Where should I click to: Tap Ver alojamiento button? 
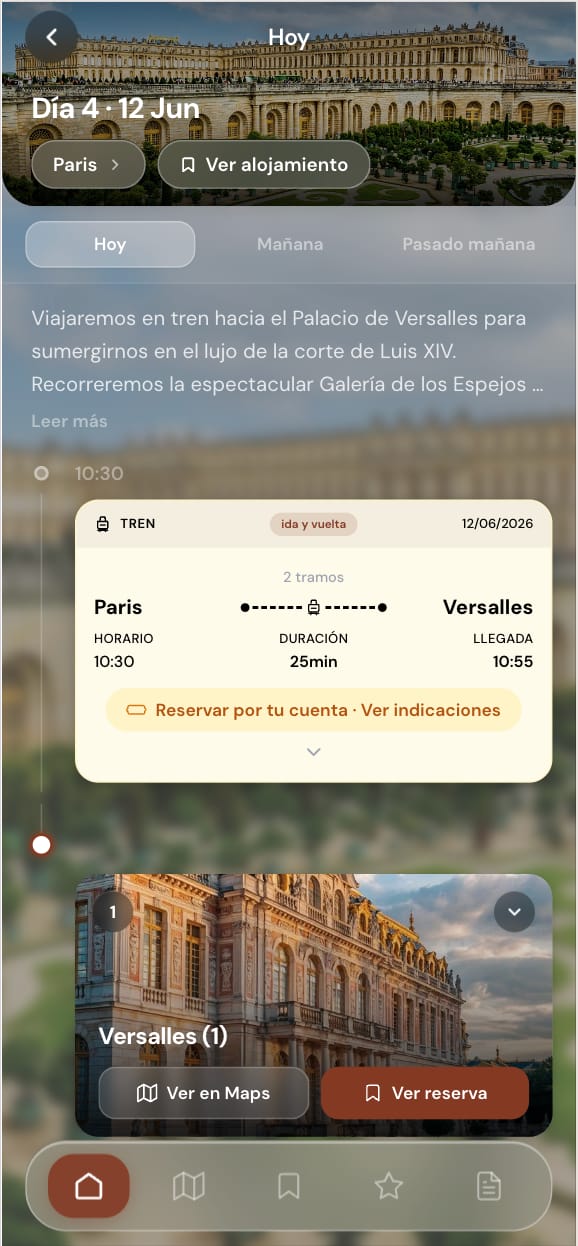point(264,165)
